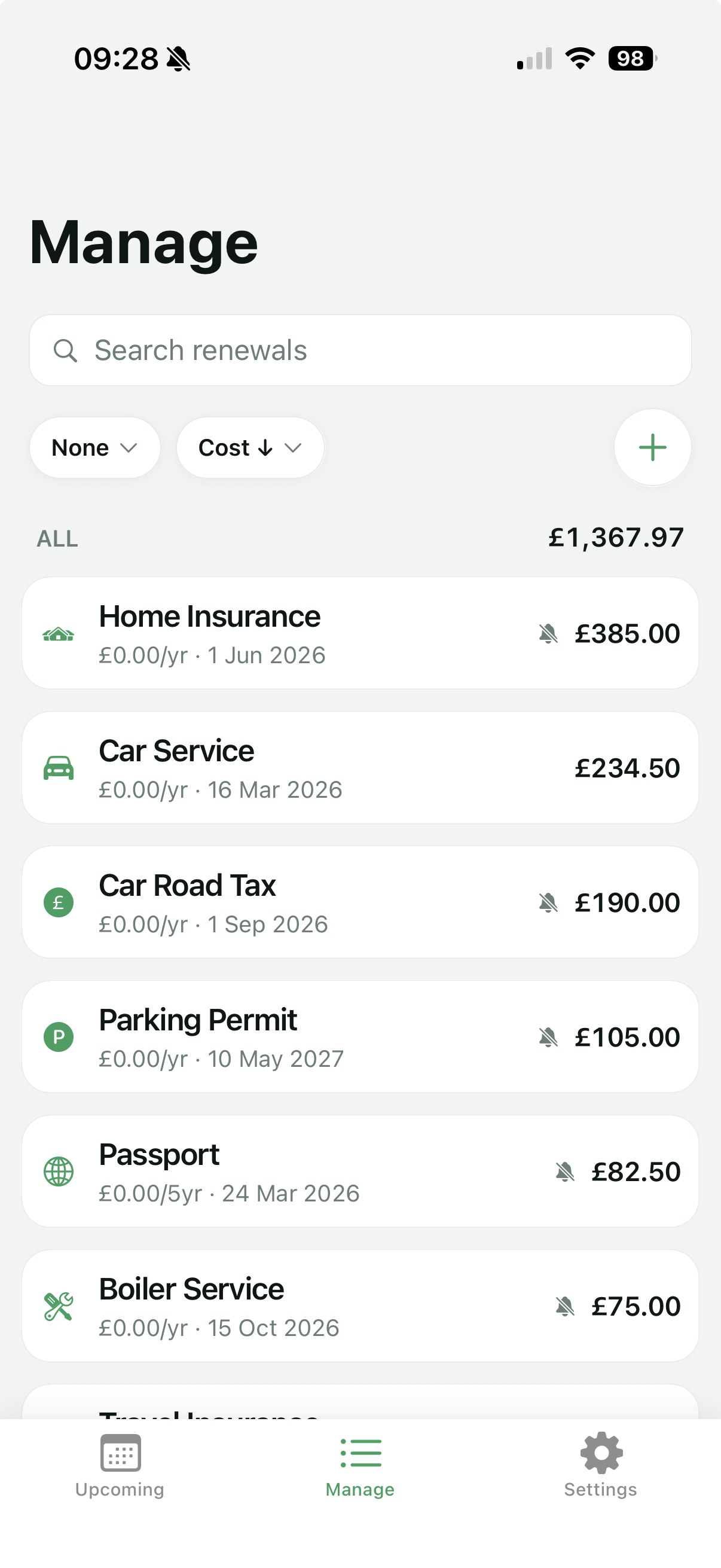Toggle notifications for Home Insurance
The image size is (721, 1568).
point(549,633)
